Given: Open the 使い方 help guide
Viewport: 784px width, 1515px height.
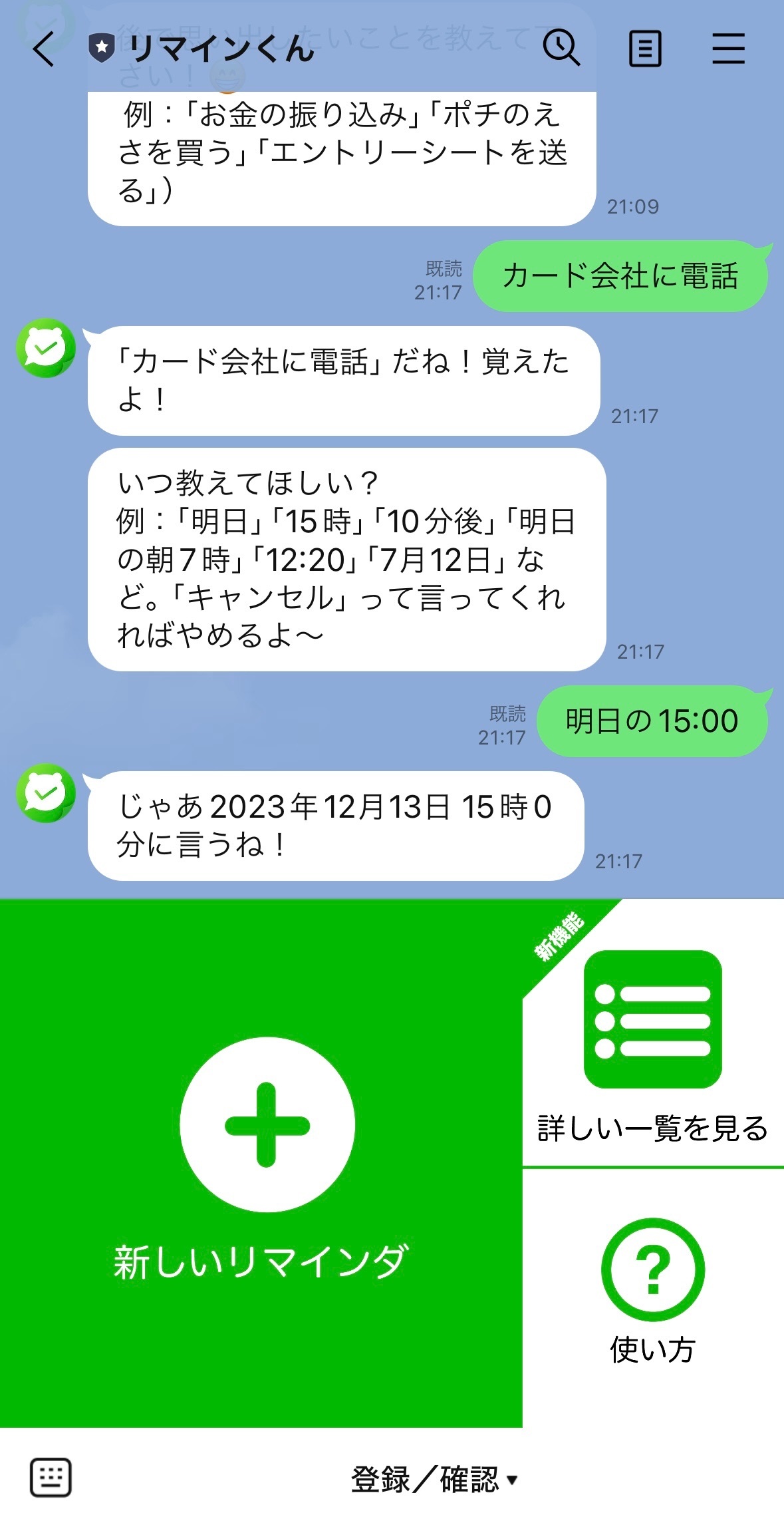Looking at the screenshot, I should pos(653,1291).
